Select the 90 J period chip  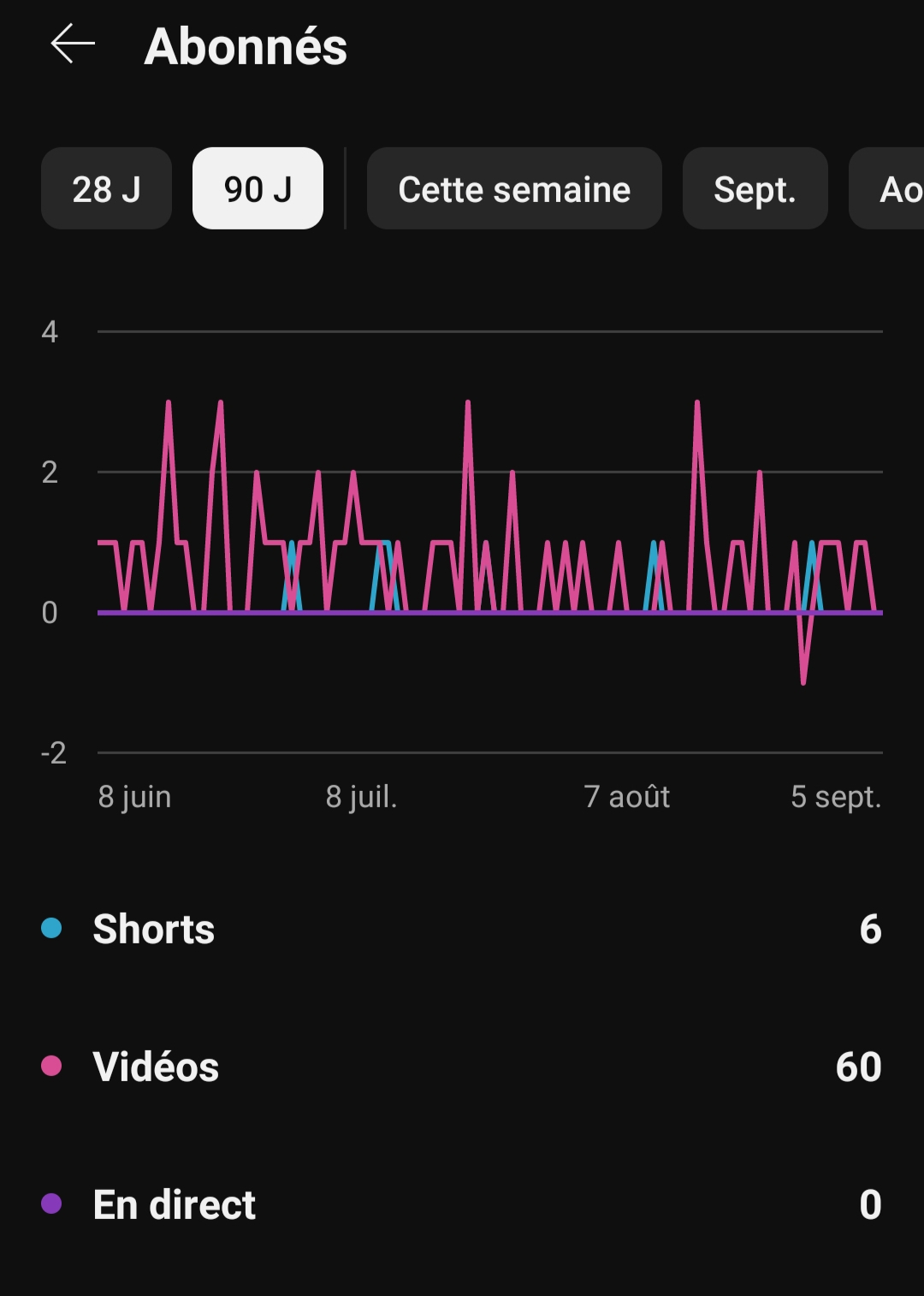tap(258, 189)
